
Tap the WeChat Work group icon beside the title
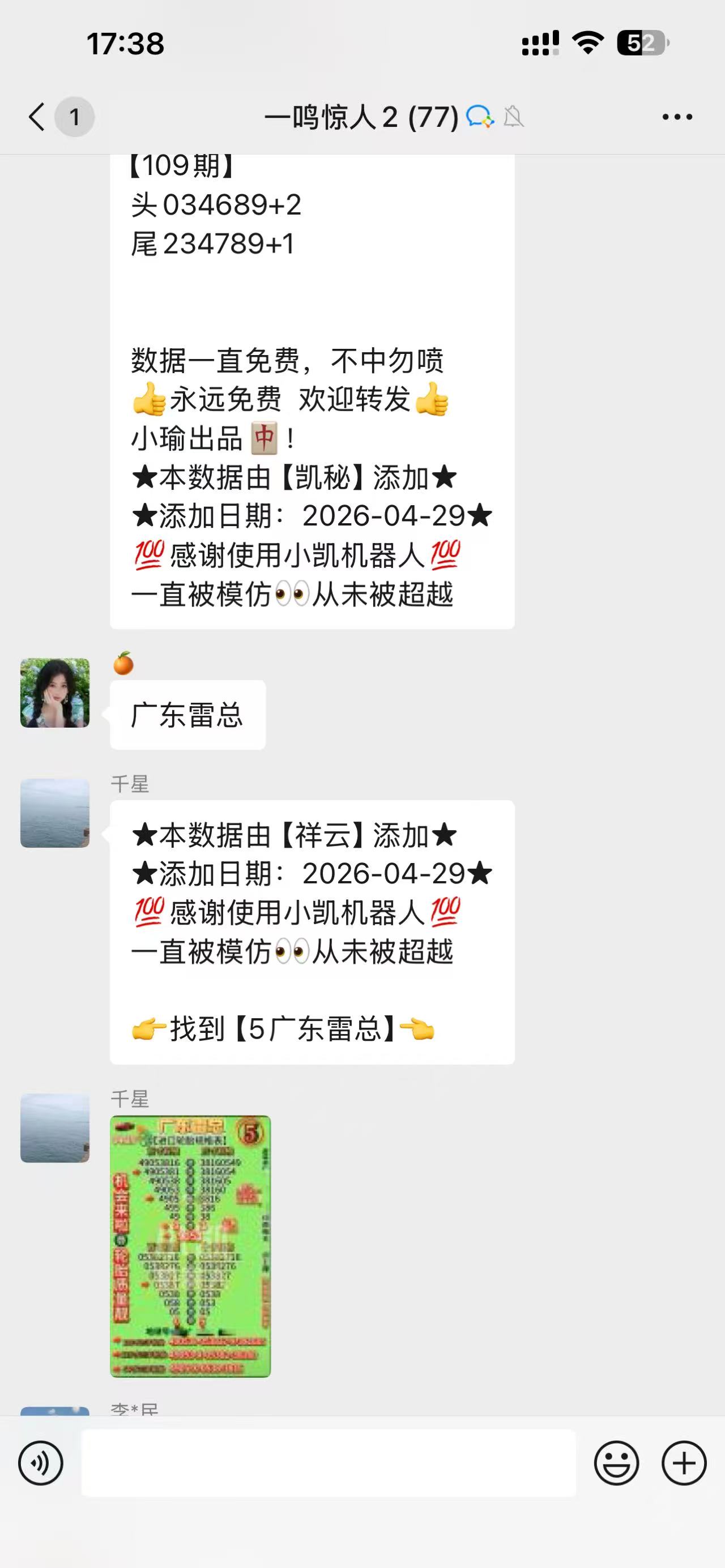click(479, 116)
